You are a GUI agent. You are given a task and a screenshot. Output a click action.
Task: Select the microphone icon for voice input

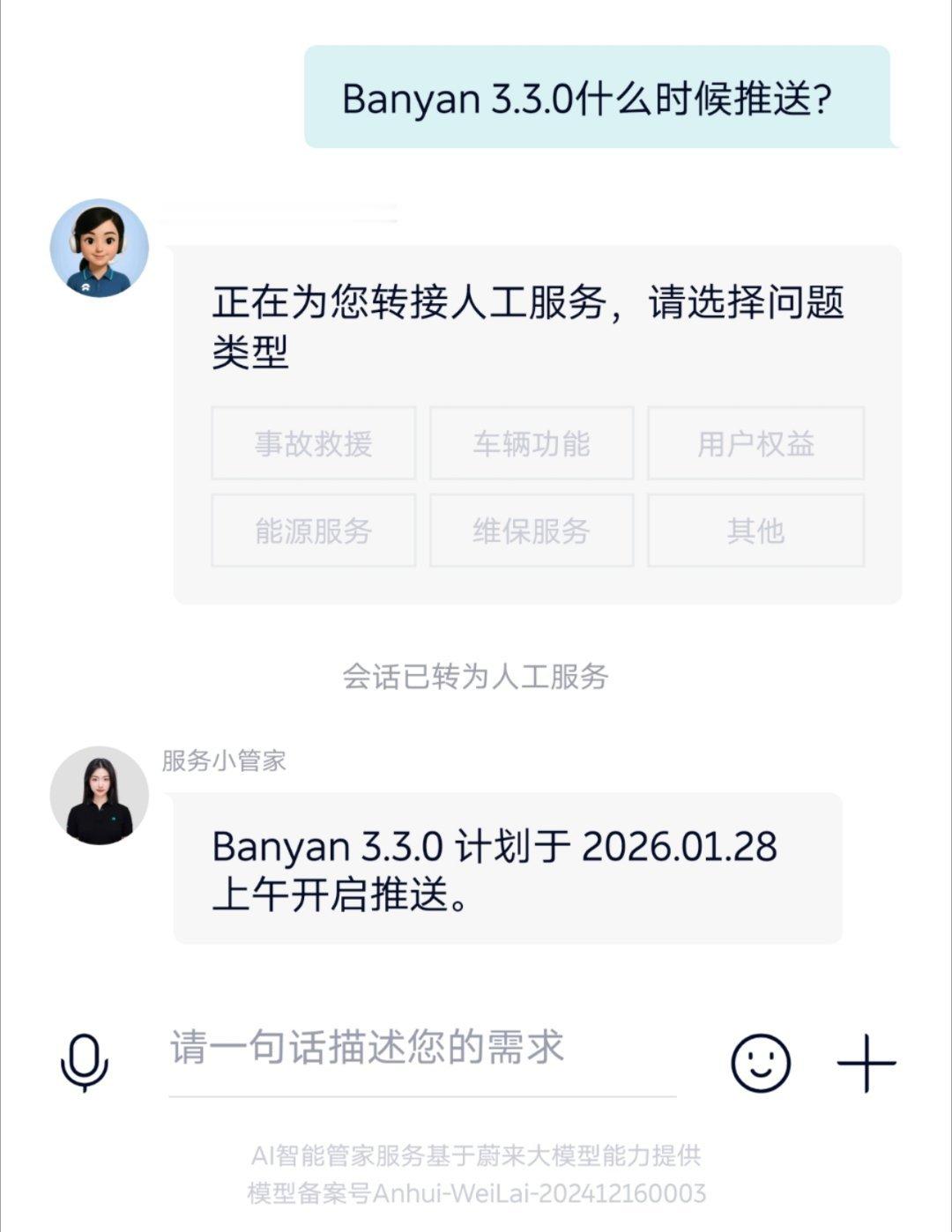[81, 1061]
